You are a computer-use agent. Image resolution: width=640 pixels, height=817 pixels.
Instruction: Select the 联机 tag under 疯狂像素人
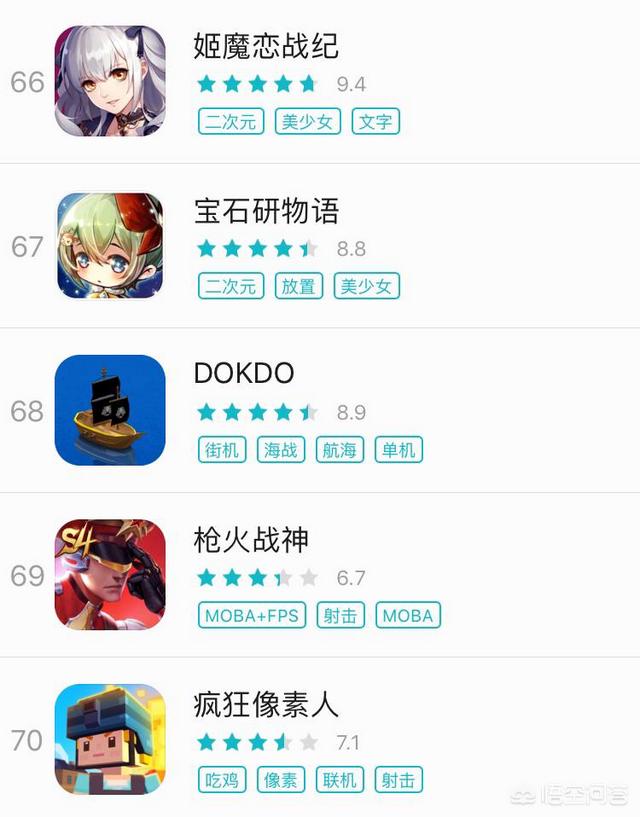(x=340, y=780)
